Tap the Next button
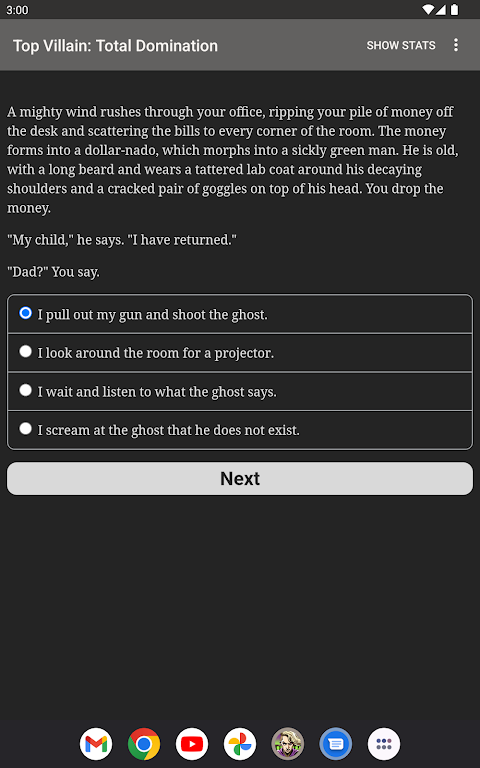This screenshot has height=768, width=480. click(240, 479)
